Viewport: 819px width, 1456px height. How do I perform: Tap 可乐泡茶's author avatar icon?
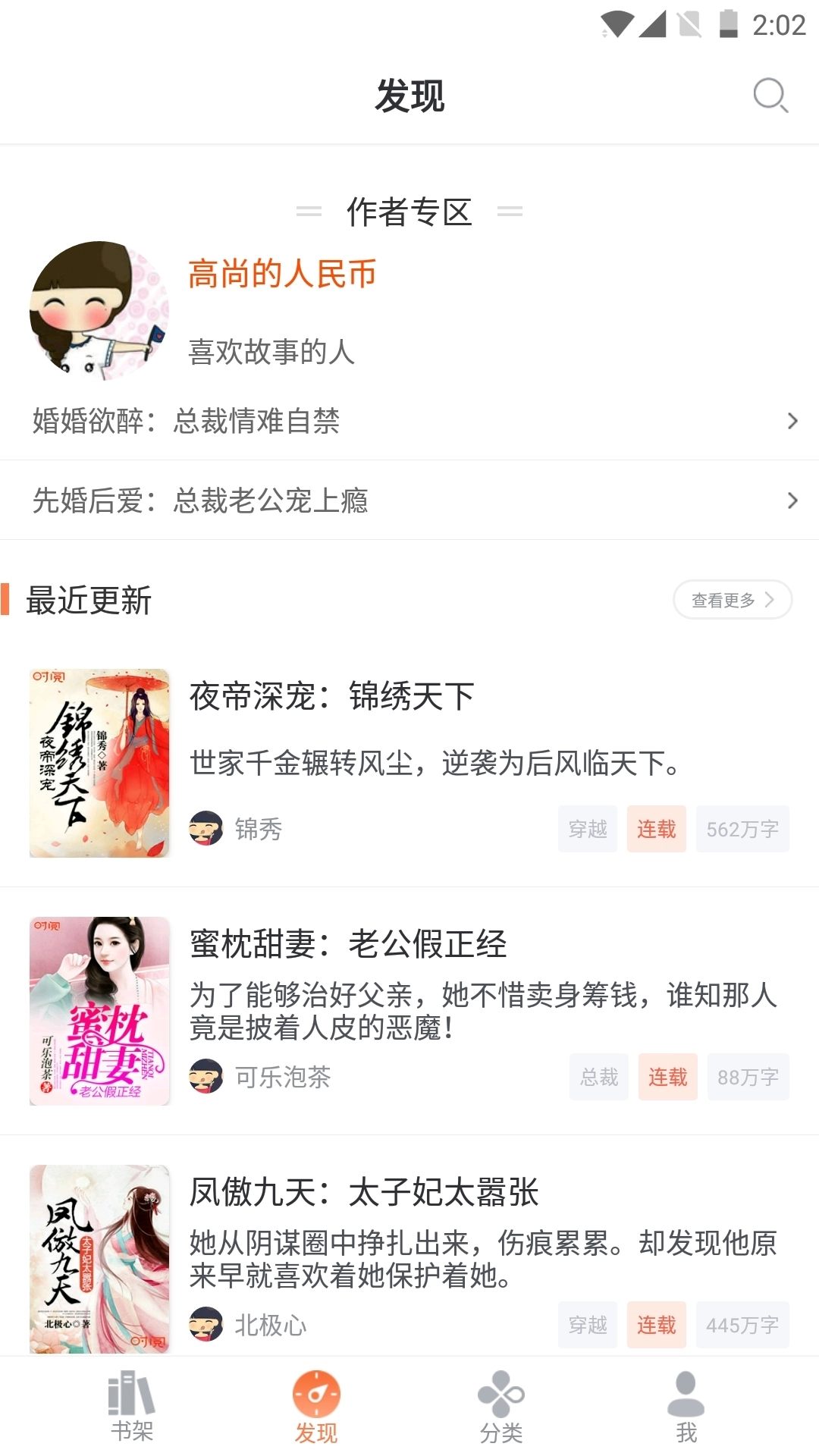(x=205, y=1077)
